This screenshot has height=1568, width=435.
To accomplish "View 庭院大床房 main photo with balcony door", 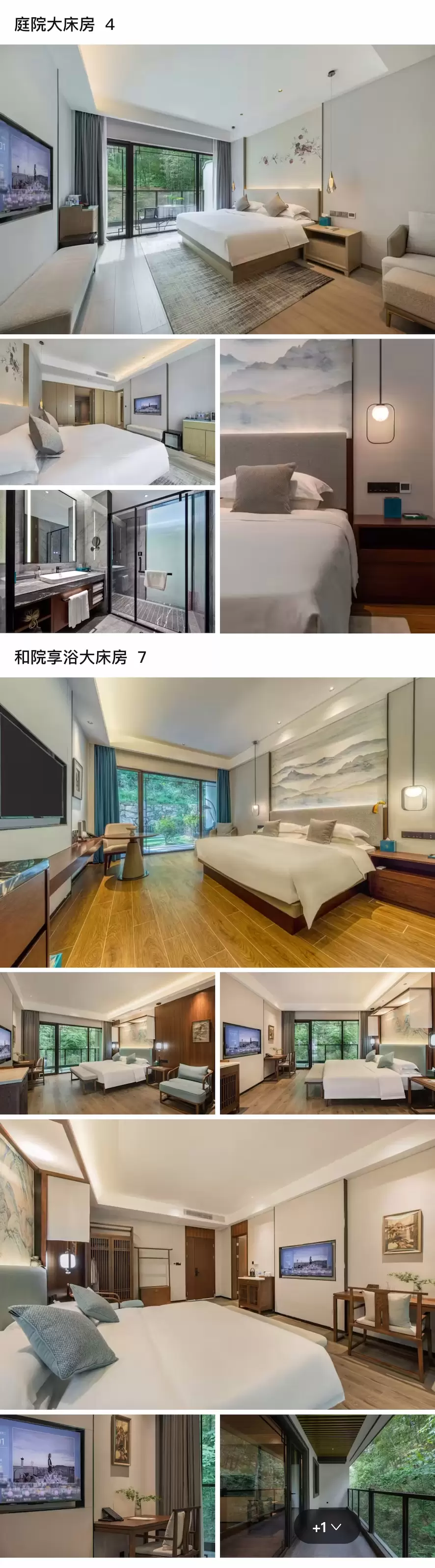I will (x=217, y=189).
